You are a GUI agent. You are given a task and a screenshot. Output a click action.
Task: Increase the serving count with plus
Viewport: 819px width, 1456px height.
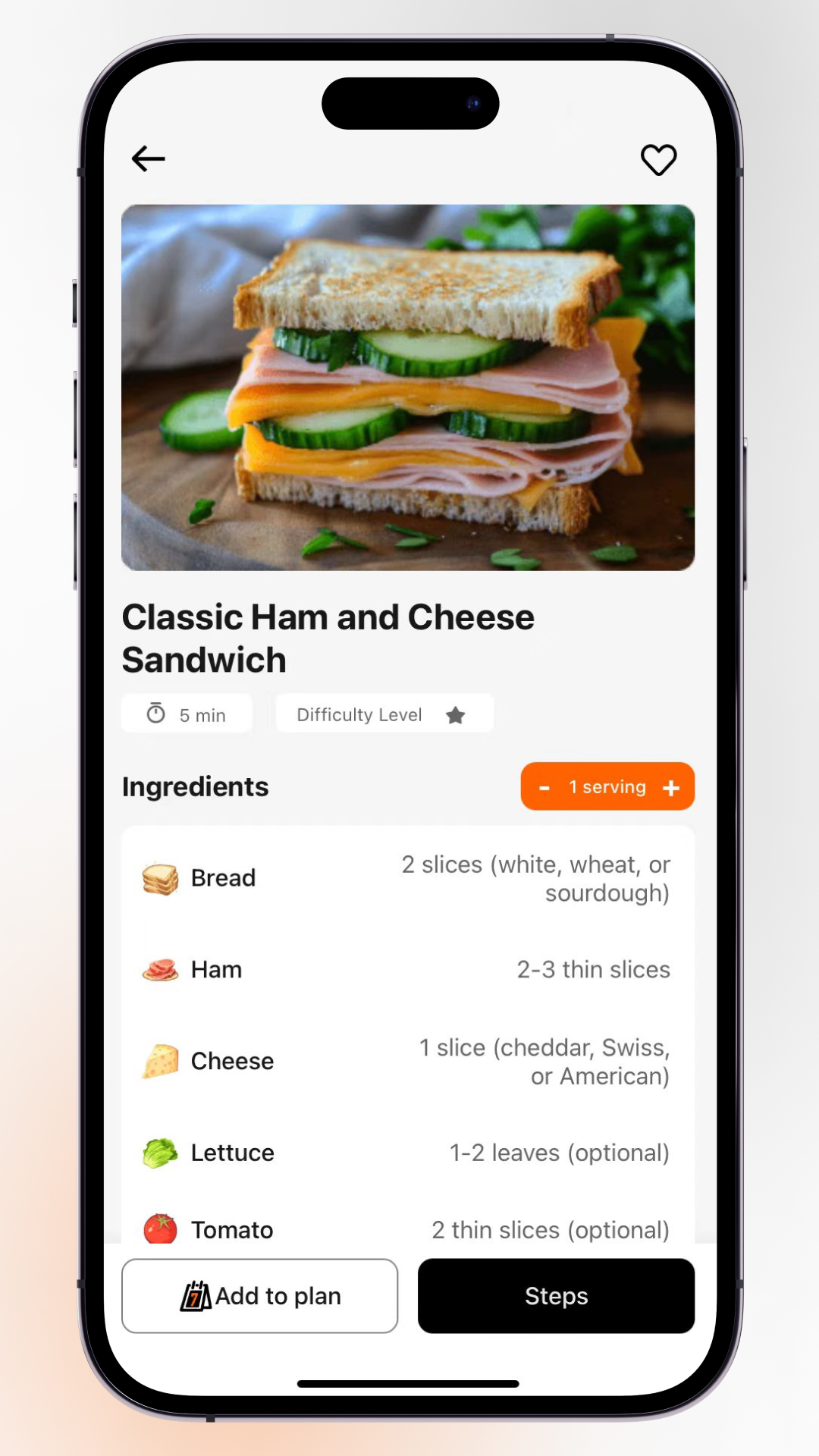(671, 788)
